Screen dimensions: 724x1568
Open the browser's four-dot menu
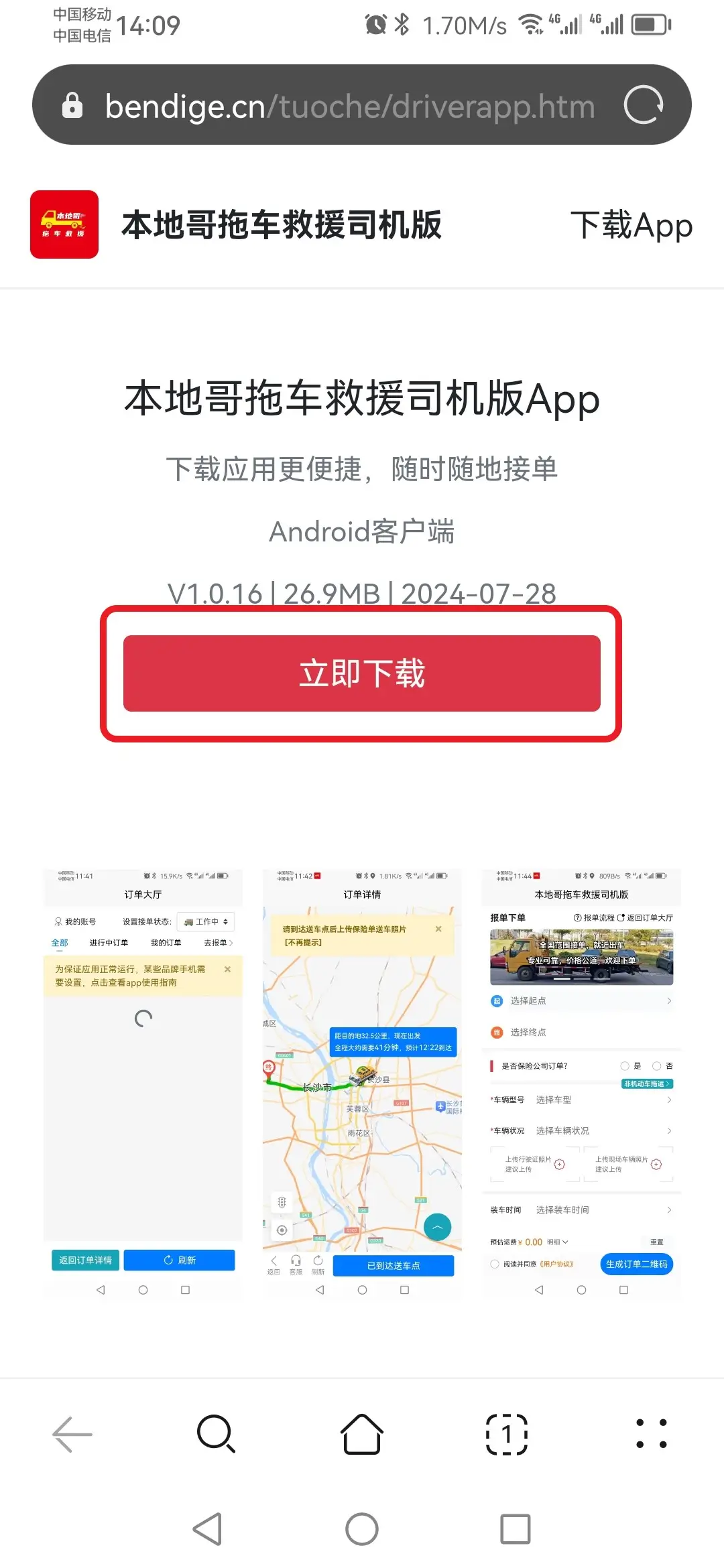coord(651,1435)
